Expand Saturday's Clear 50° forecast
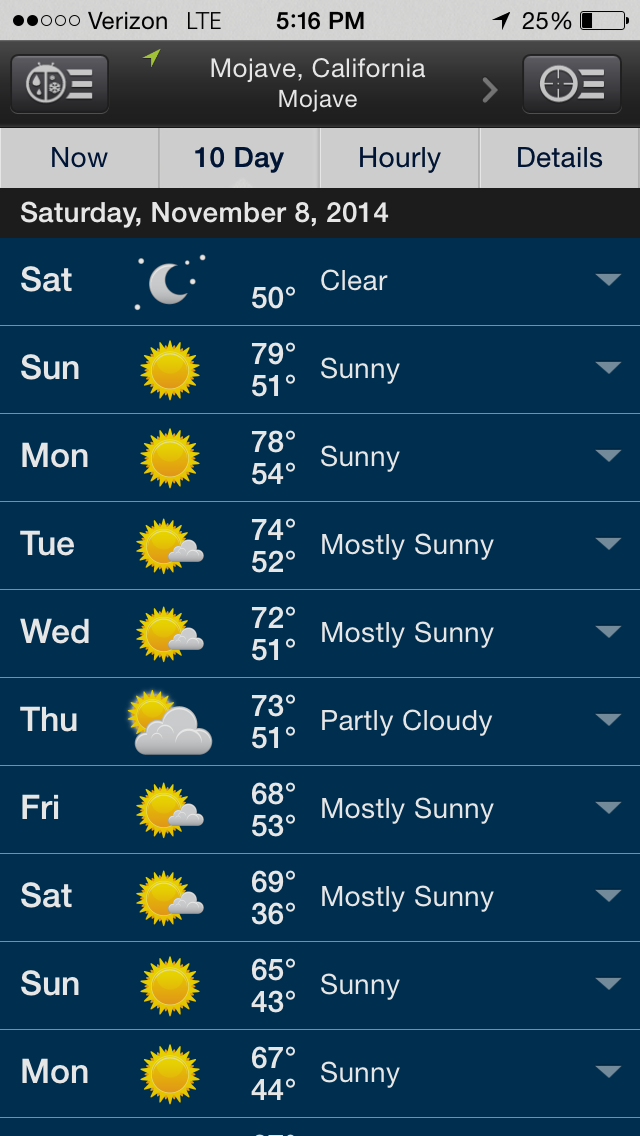Screen dimensions: 640x1136 coord(608,281)
